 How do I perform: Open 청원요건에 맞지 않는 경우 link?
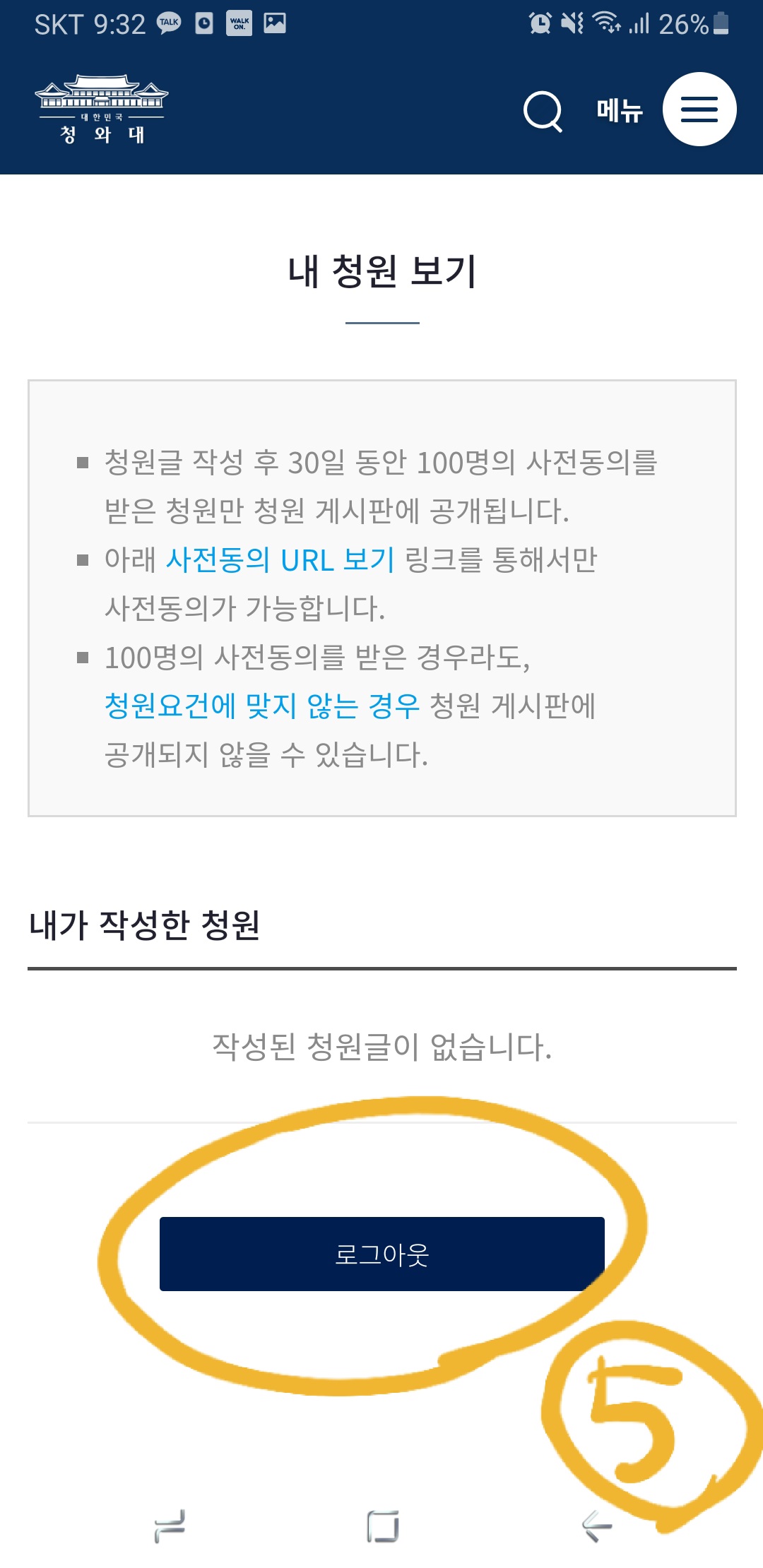261,706
